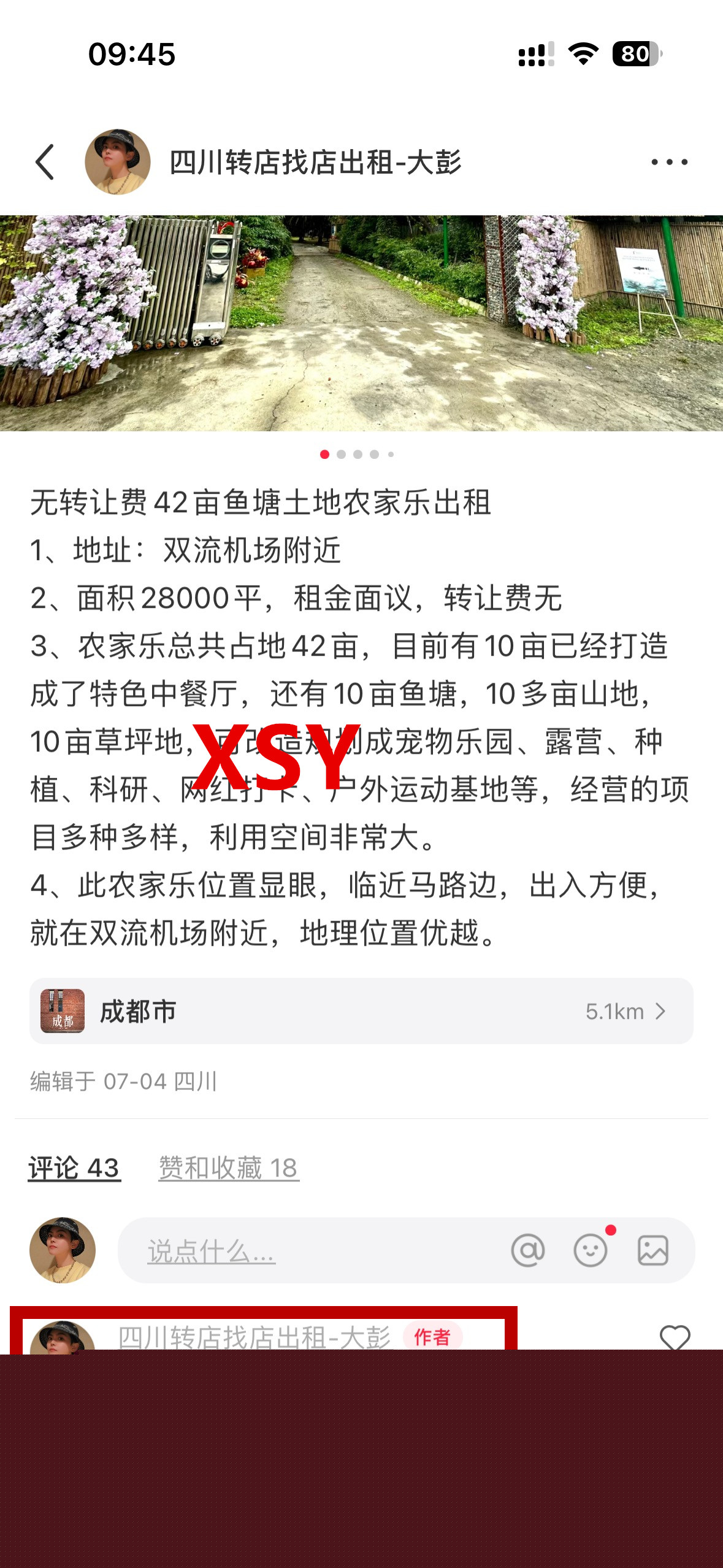Like the comment from 四川转店找店出租-大彭
The image size is (723, 1568).
(x=675, y=1336)
